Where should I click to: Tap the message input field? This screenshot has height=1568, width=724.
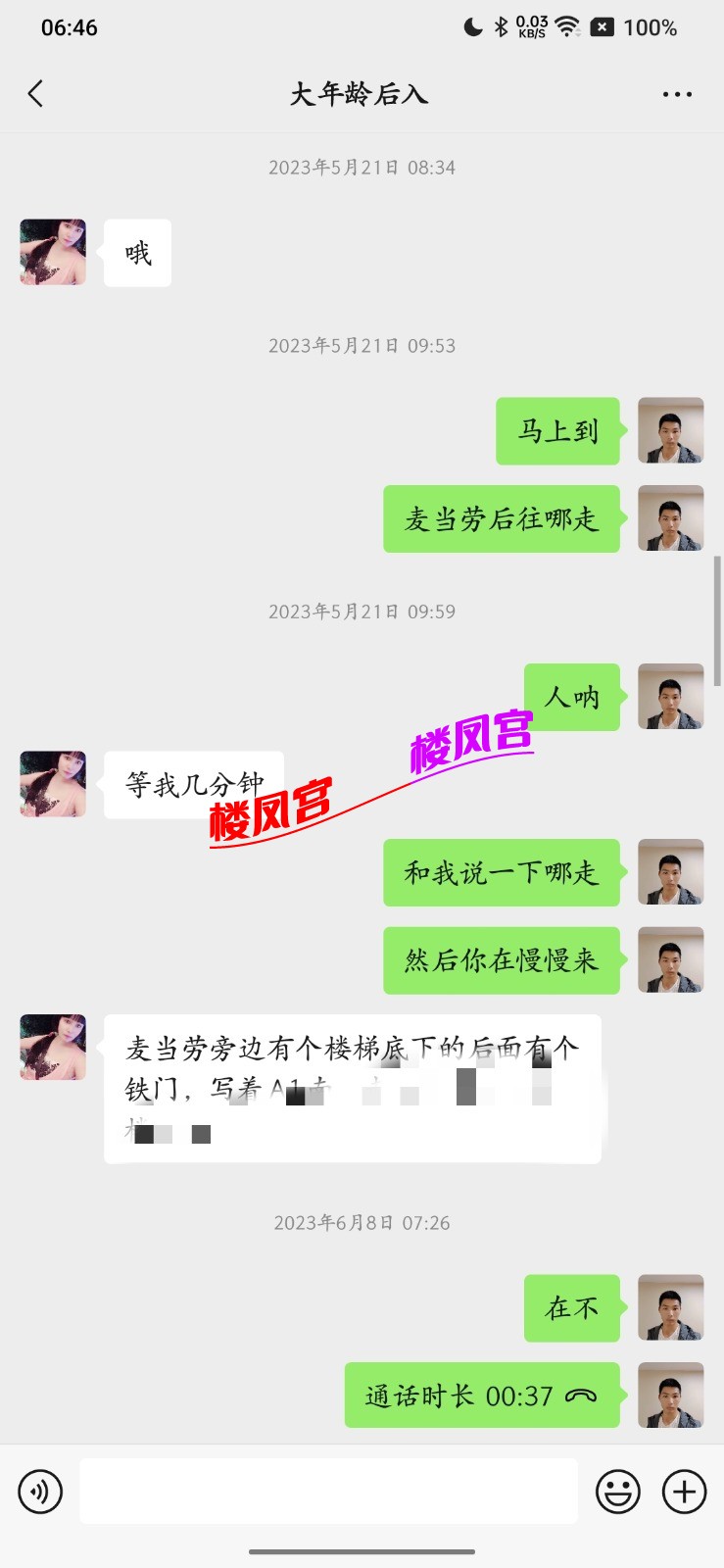(328, 1492)
